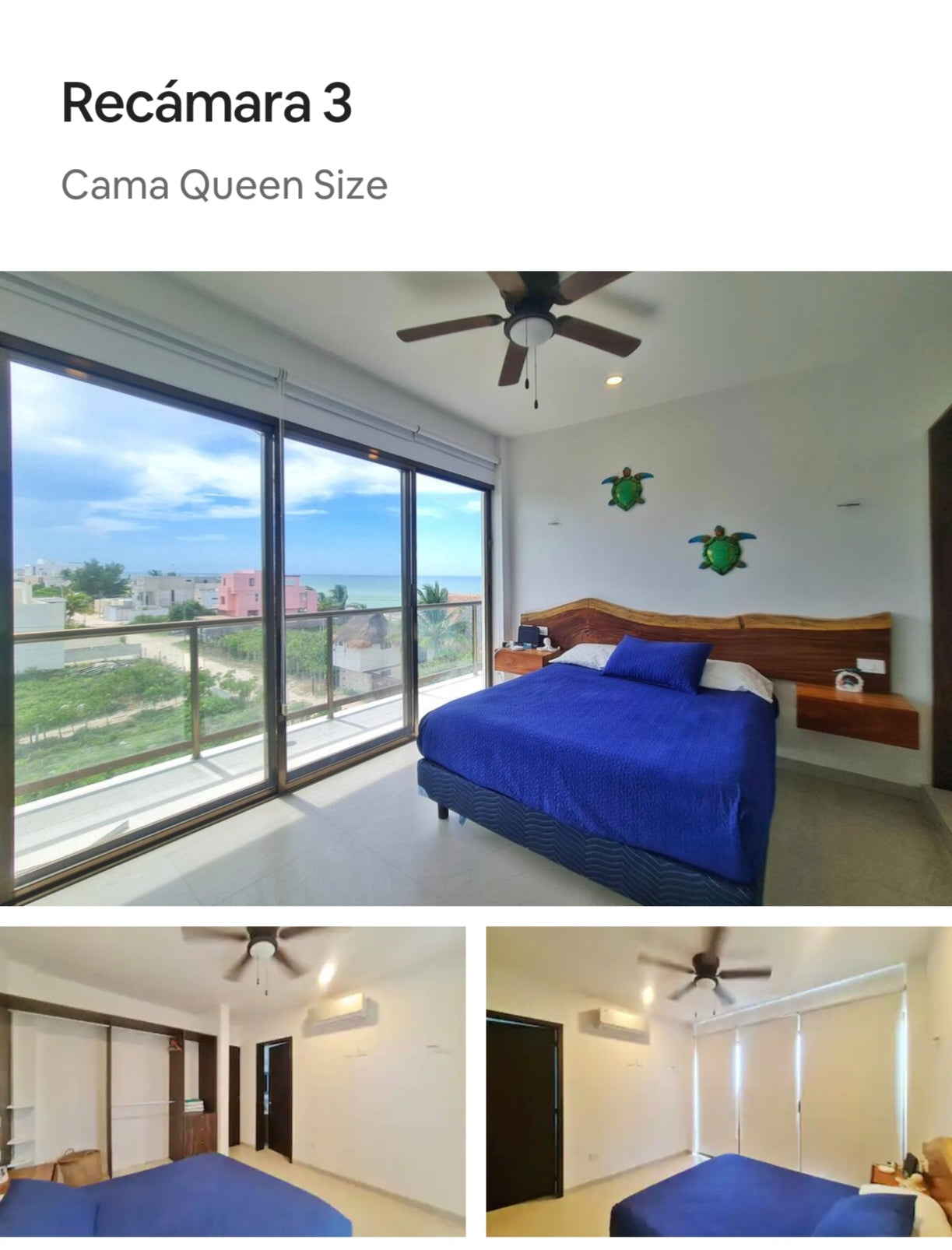Open the large bedroom photo with ocean view
The width and height of the screenshot is (952, 1250).
pyautogui.click(x=476, y=588)
